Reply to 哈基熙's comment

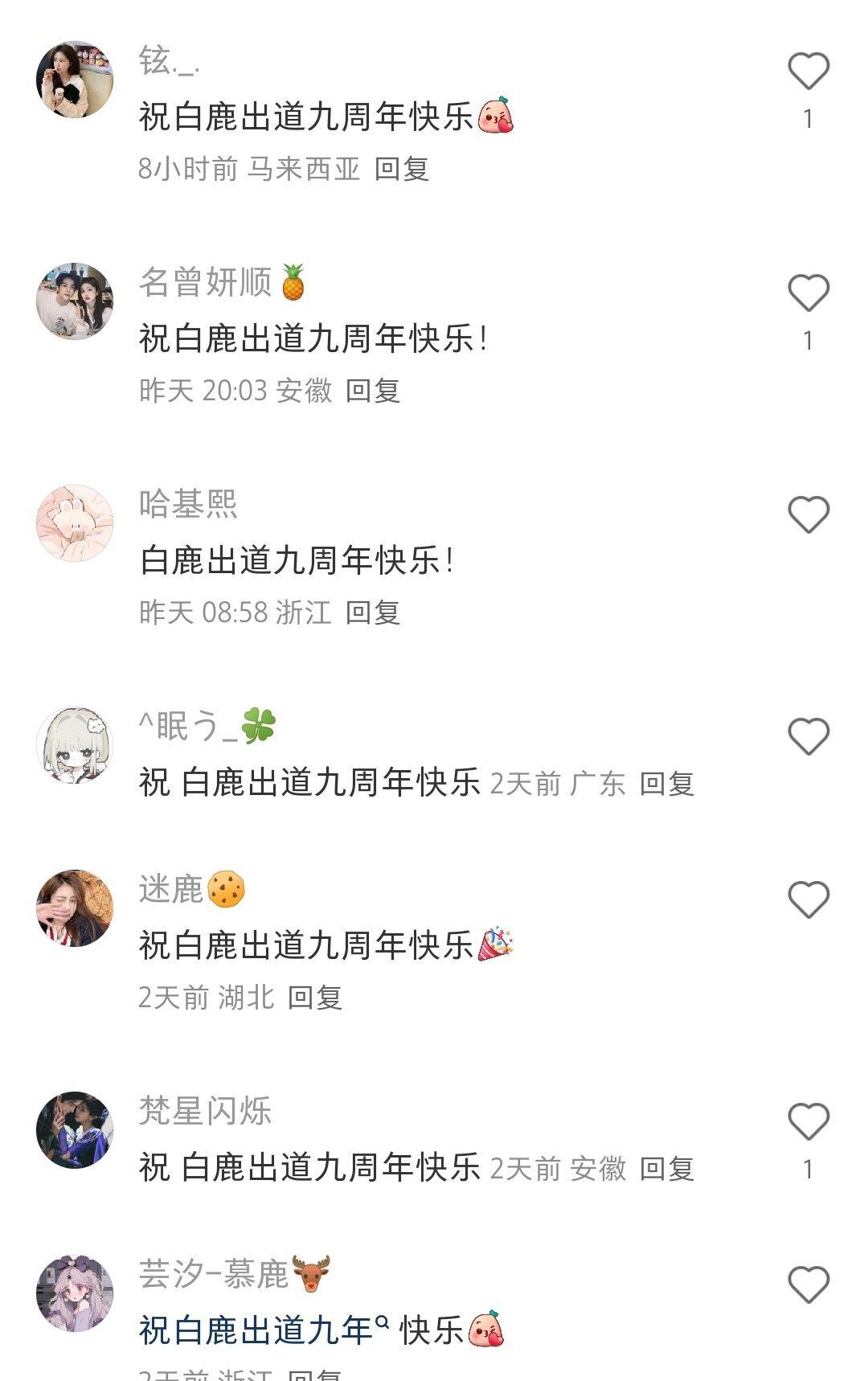click(373, 613)
